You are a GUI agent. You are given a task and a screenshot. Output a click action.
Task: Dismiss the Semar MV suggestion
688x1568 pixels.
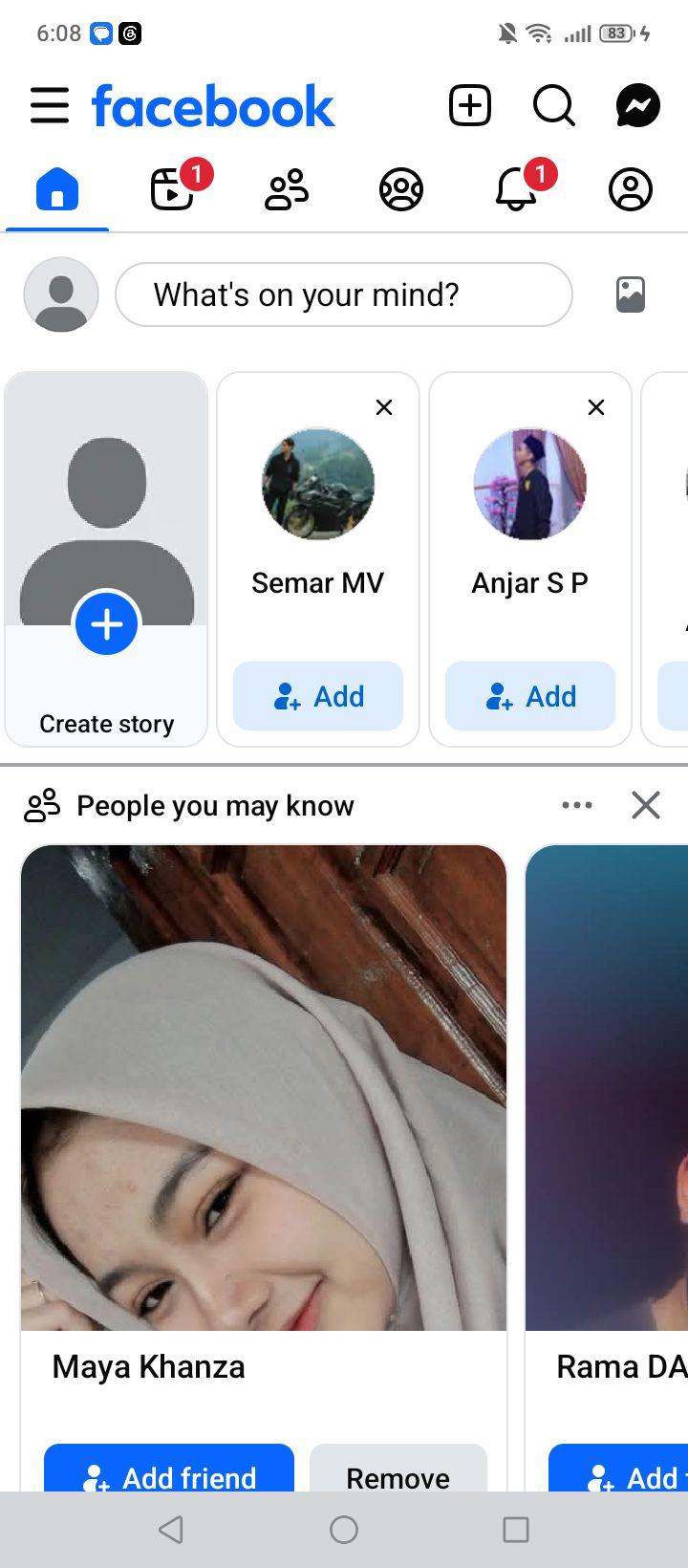384,407
